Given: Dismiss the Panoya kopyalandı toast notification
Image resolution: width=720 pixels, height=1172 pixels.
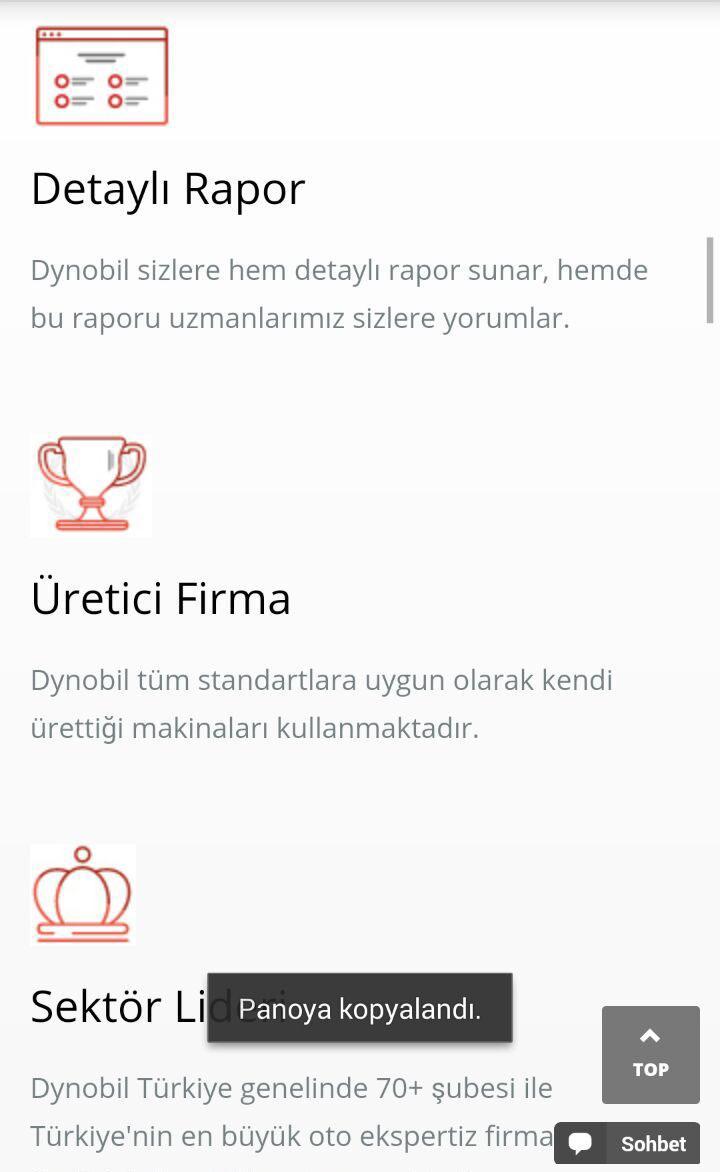Looking at the screenshot, I should tap(359, 1008).
